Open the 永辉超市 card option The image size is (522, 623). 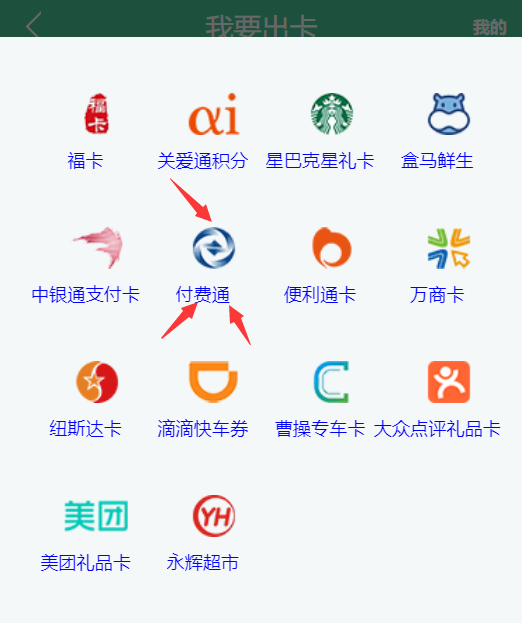[203, 533]
